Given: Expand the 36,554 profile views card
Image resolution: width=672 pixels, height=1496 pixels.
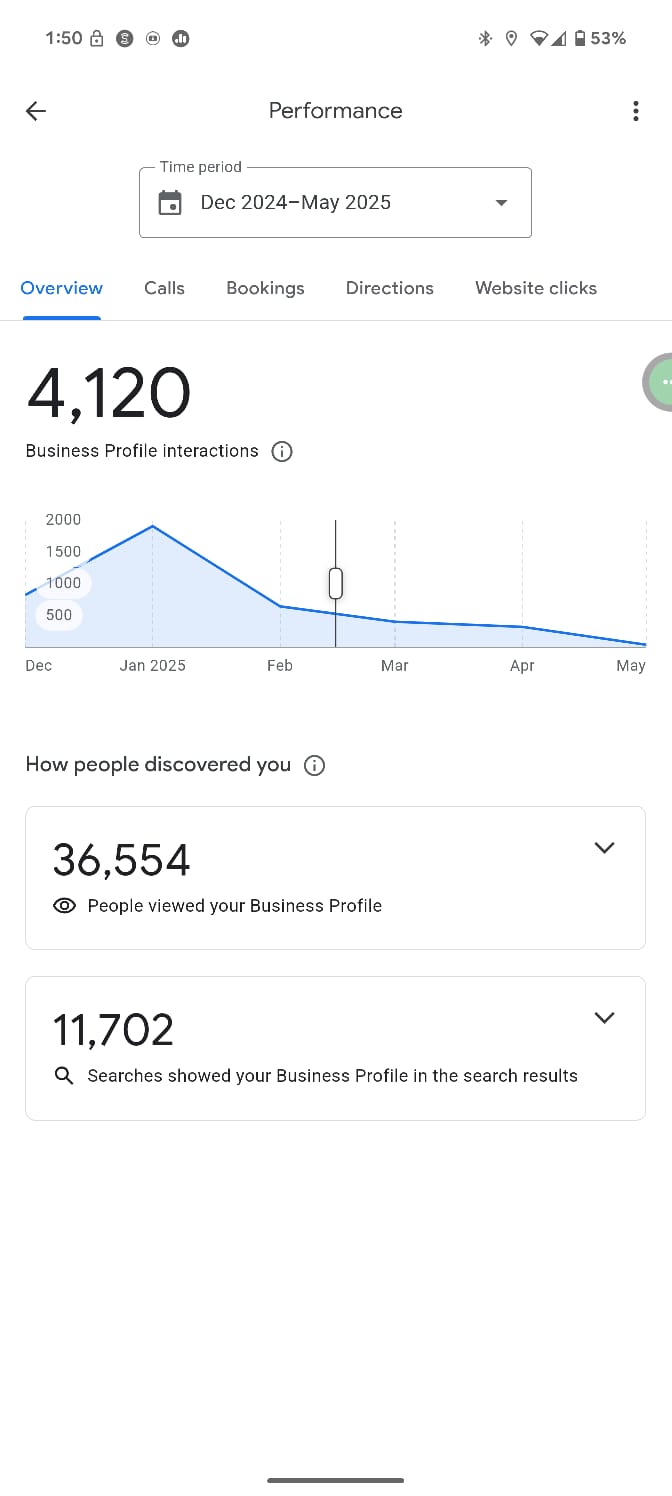Looking at the screenshot, I should pos(335,878).
